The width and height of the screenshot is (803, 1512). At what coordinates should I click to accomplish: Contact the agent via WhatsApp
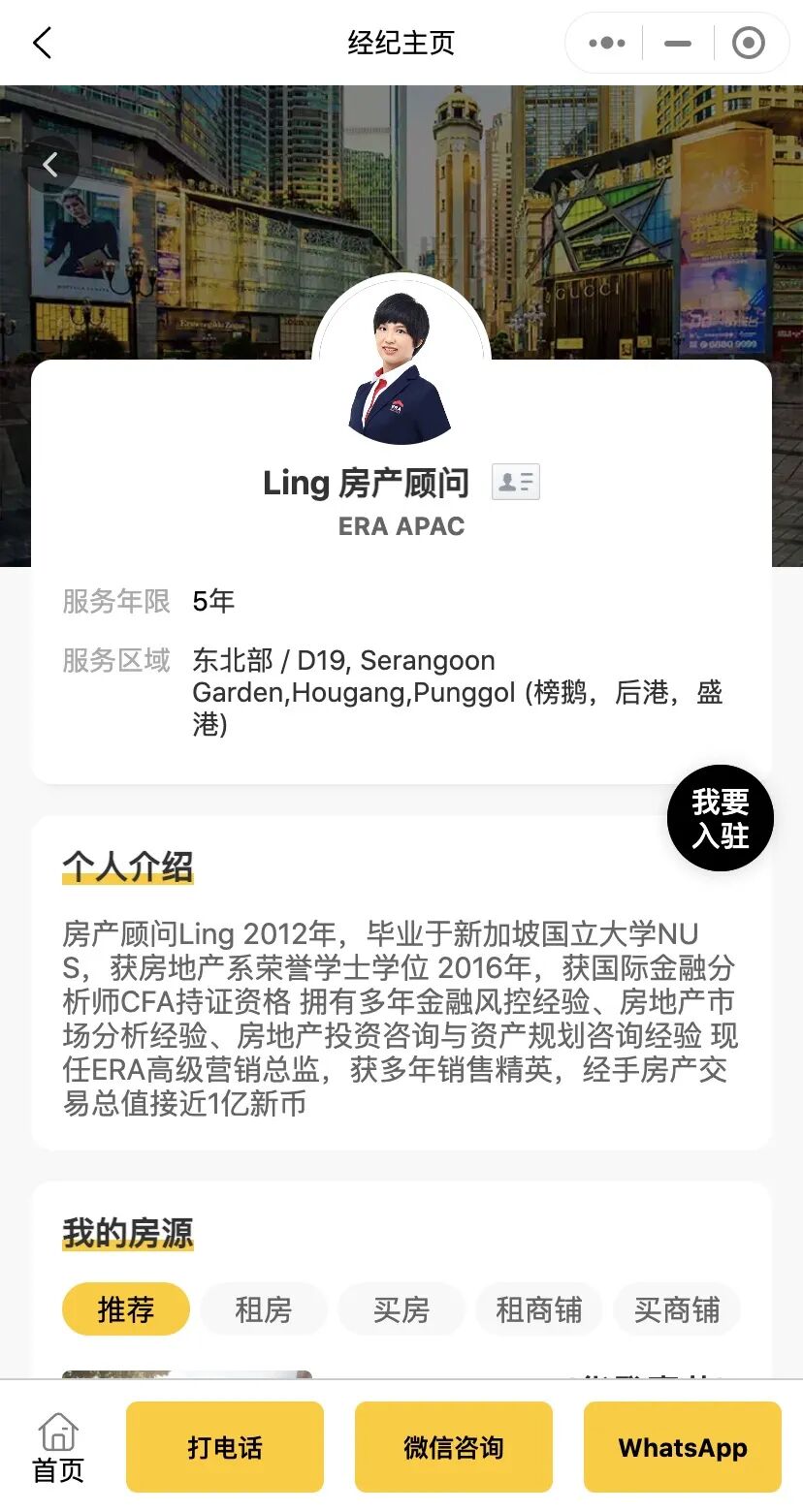pos(683,1447)
